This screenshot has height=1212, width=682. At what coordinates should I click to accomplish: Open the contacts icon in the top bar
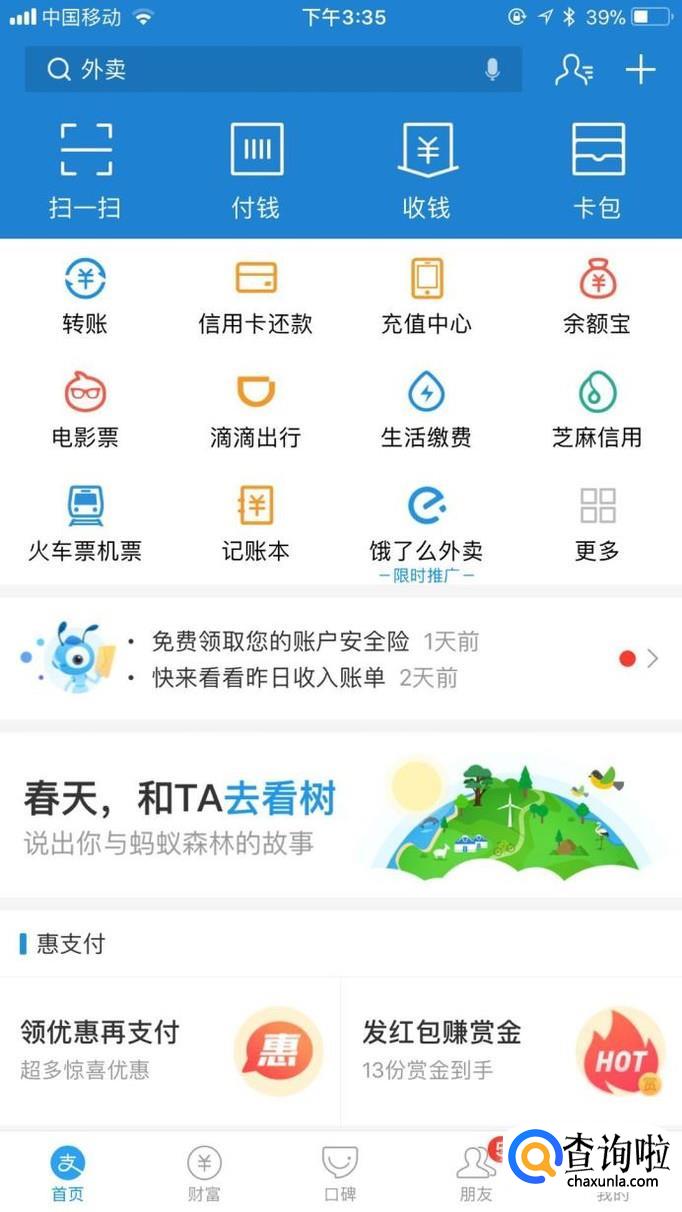[574, 69]
